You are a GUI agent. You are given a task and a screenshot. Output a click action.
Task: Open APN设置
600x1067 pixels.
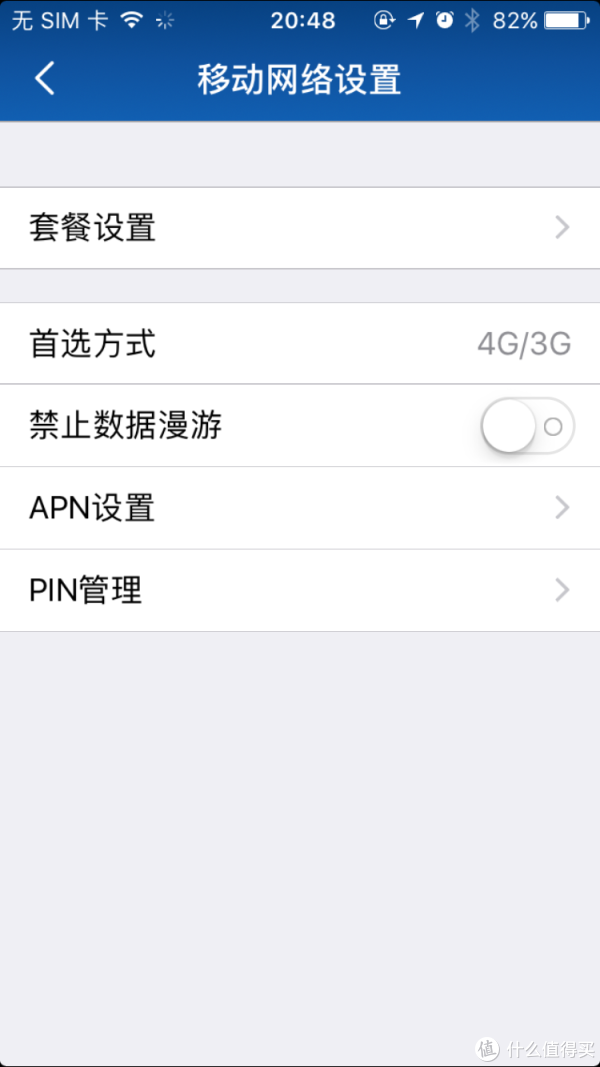[300, 508]
